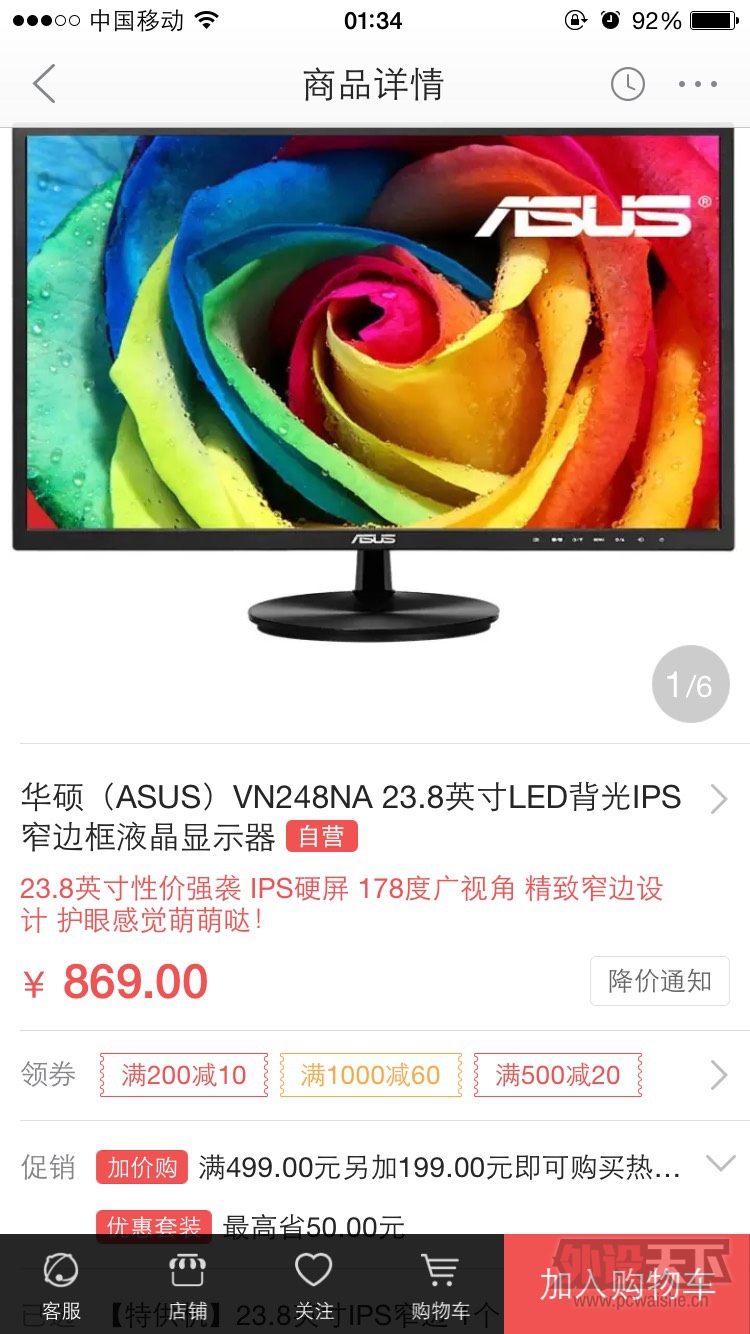Screen dimensions: 750x1334
Task: Open the 商品详情 title bar
Action: click(x=371, y=84)
